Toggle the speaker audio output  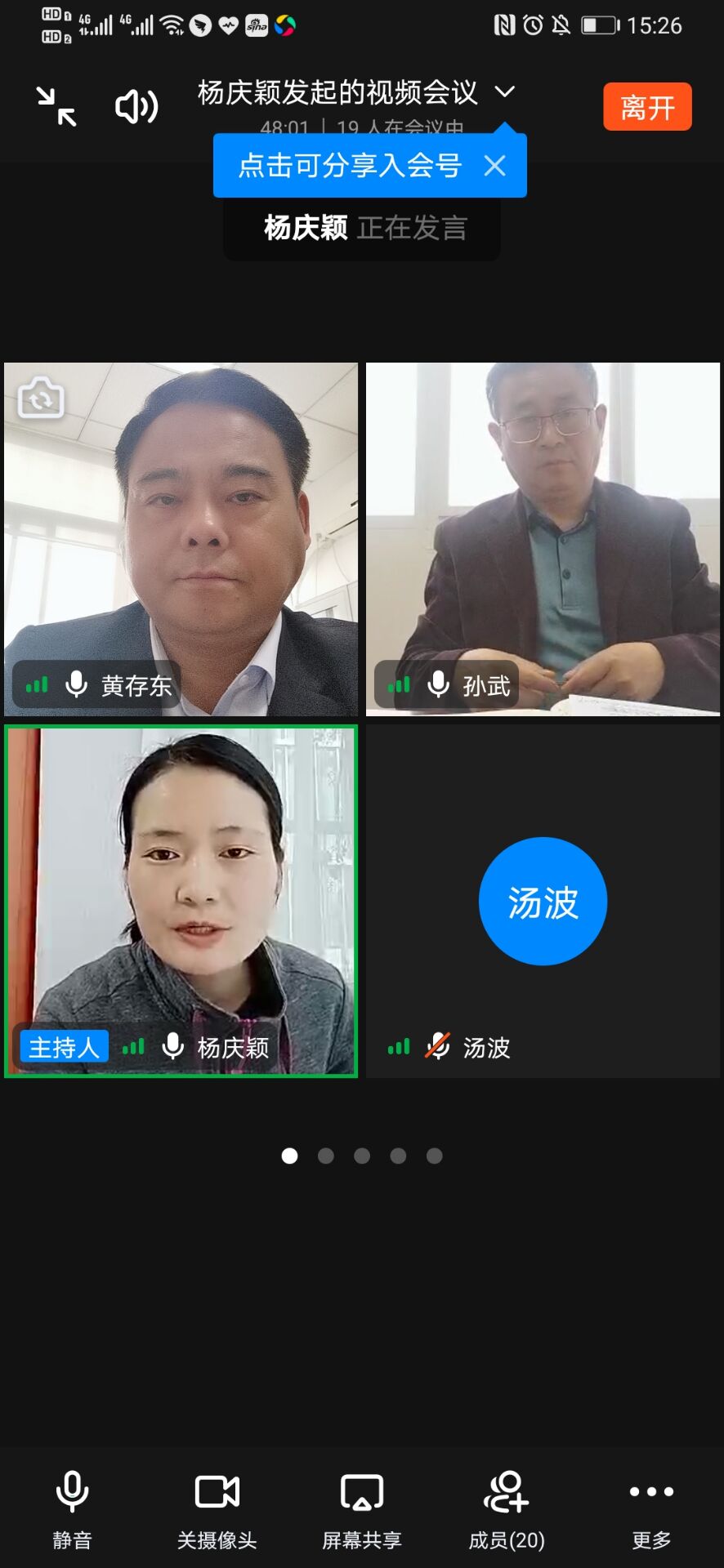pos(136,107)
